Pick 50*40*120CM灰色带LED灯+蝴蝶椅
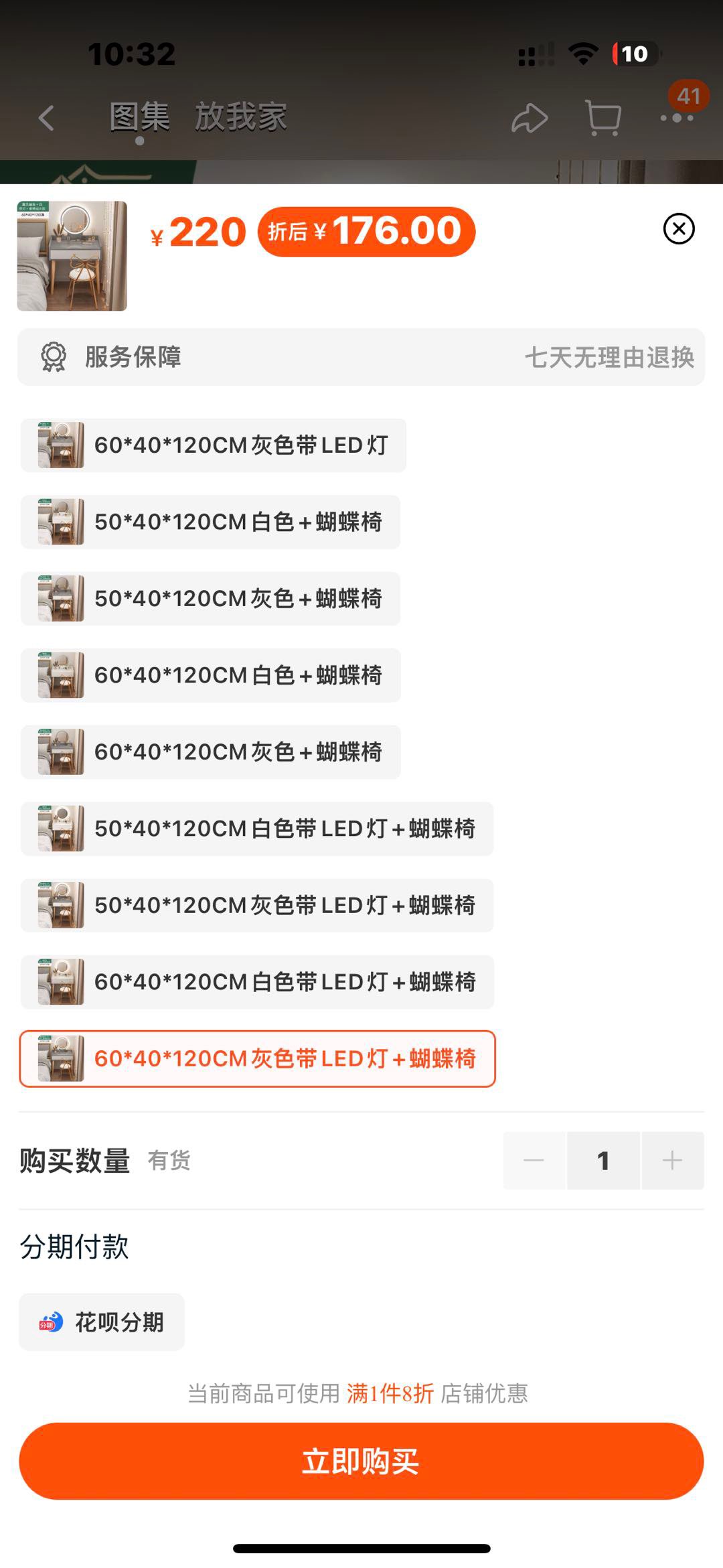Viewport: 723px width, 1568px height. 257,905
